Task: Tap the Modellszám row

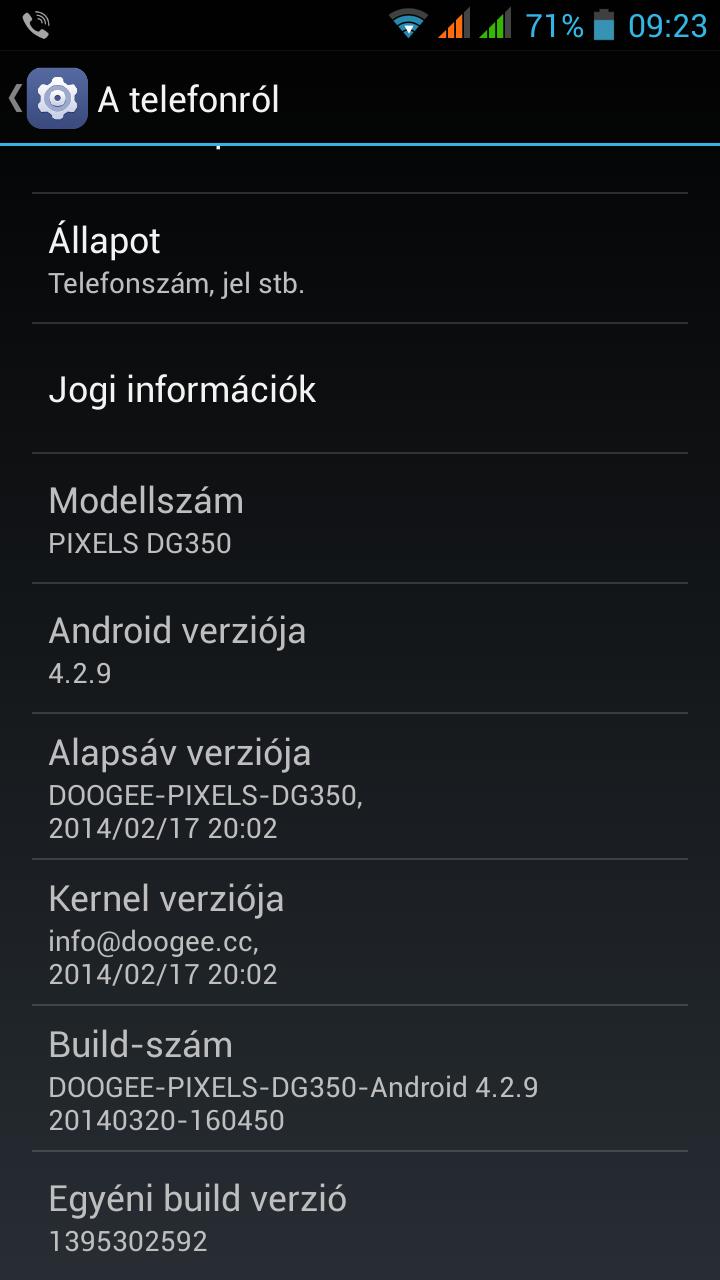Action: pyautogui.click(x=360, y=519)
